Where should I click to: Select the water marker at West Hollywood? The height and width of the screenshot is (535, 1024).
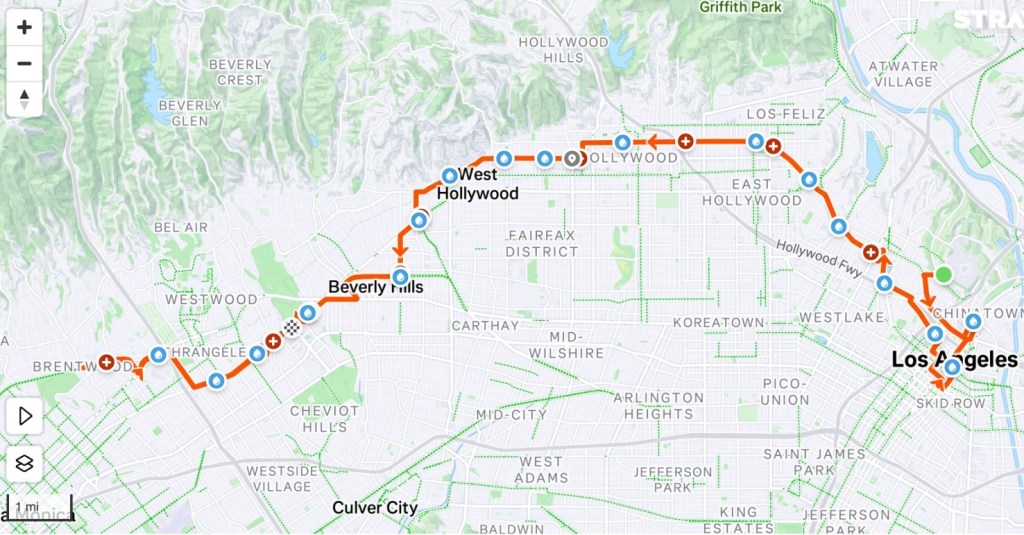[450, 176]
